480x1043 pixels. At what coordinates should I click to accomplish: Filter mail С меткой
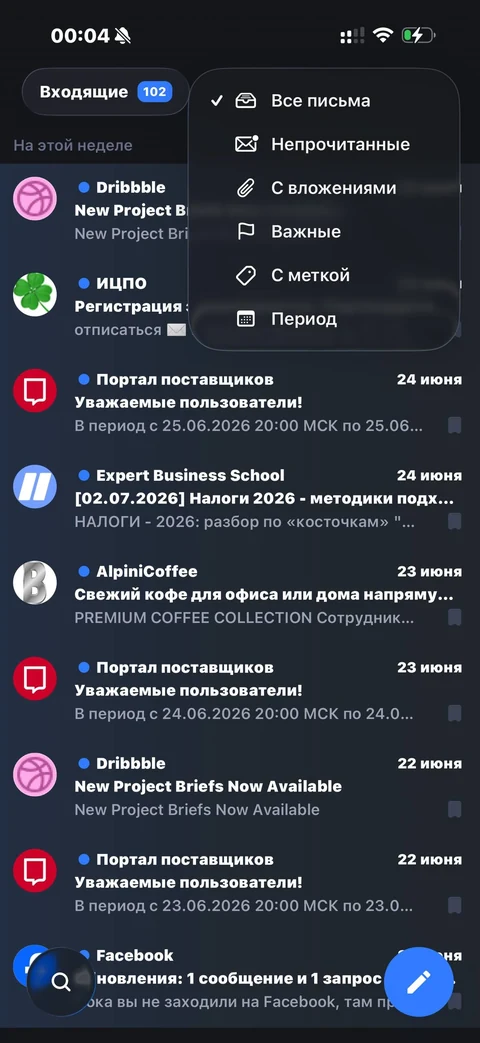324,275
